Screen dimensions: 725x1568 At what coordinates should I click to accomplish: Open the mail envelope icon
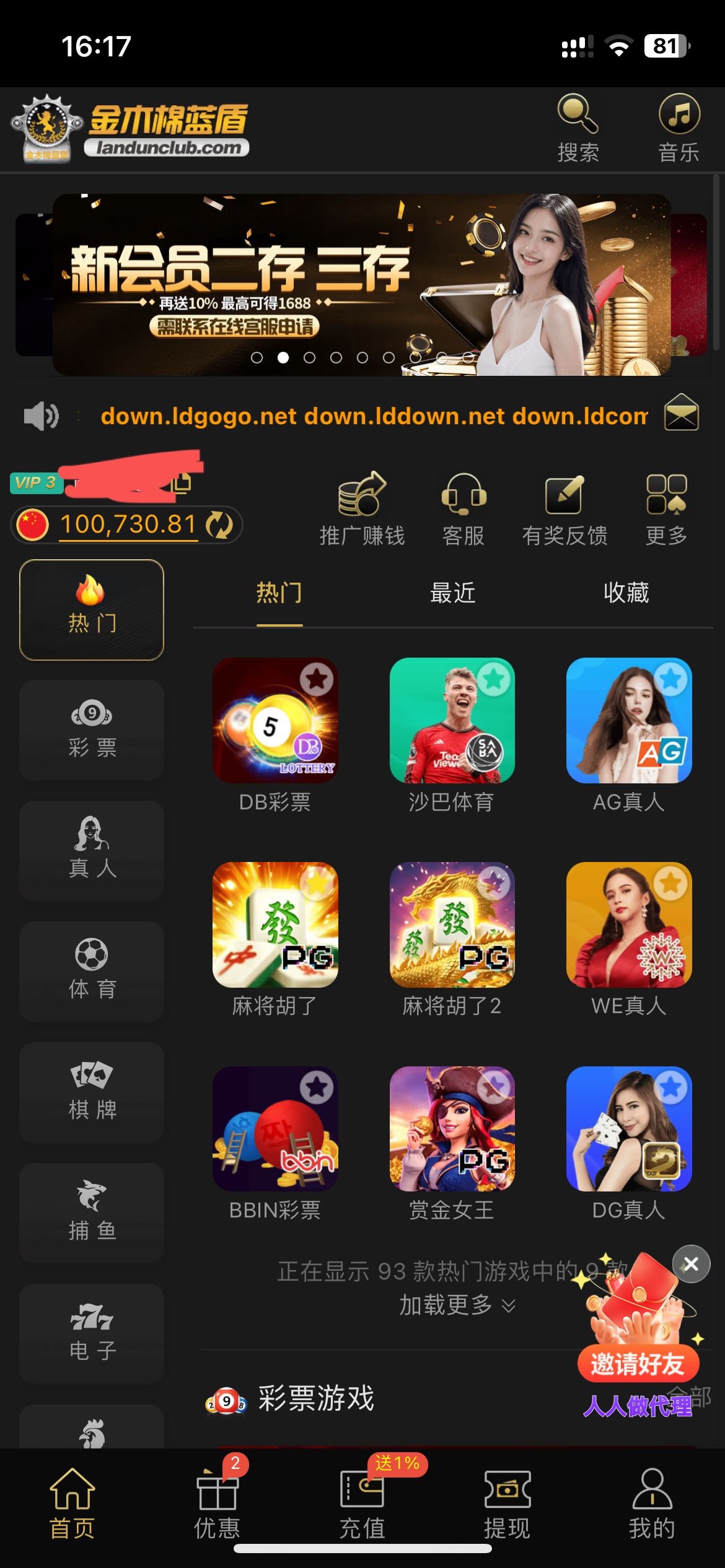(x=681, y=413)
